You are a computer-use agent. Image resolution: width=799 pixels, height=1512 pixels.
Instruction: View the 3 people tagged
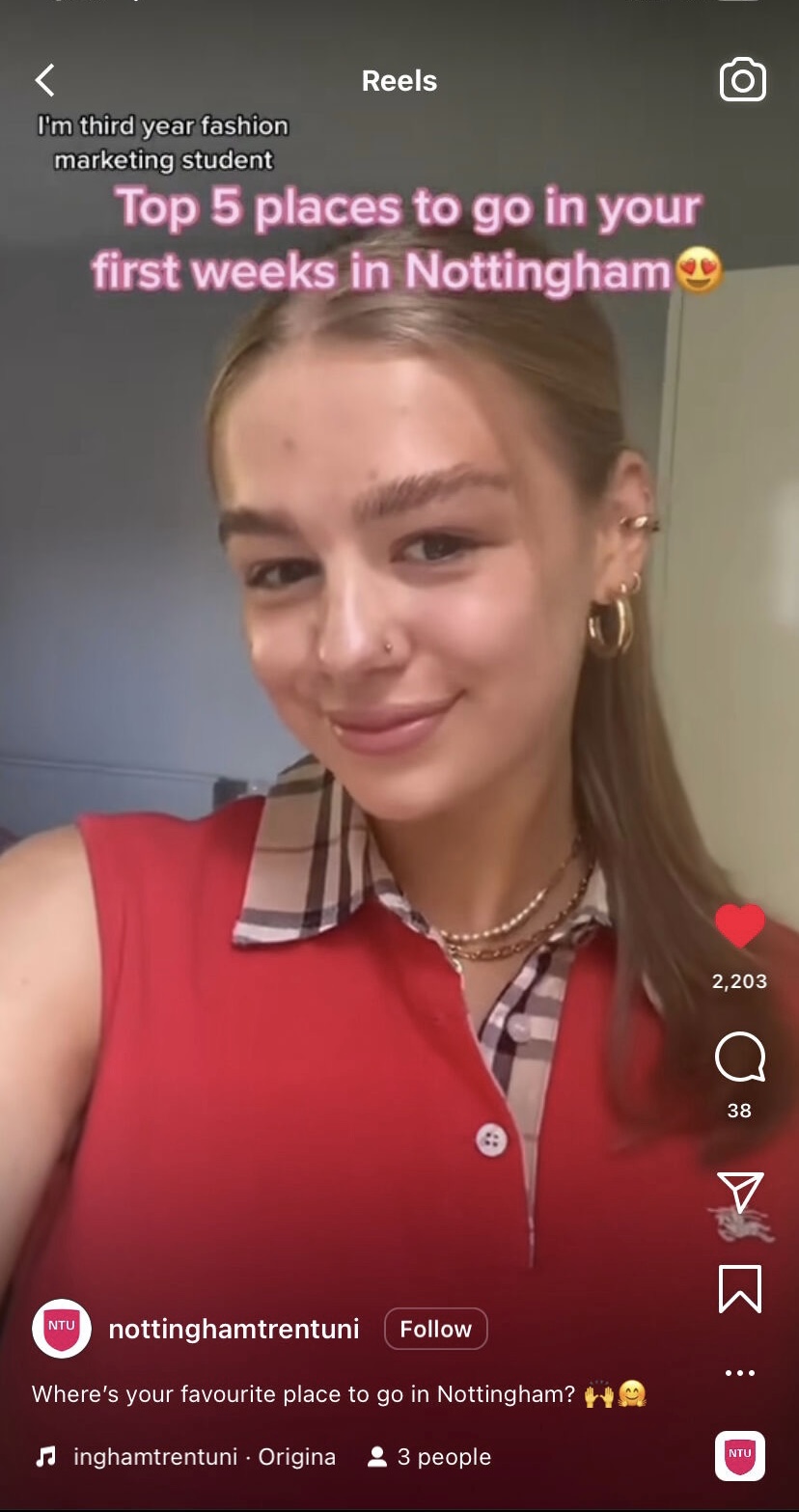[429, 1457]
